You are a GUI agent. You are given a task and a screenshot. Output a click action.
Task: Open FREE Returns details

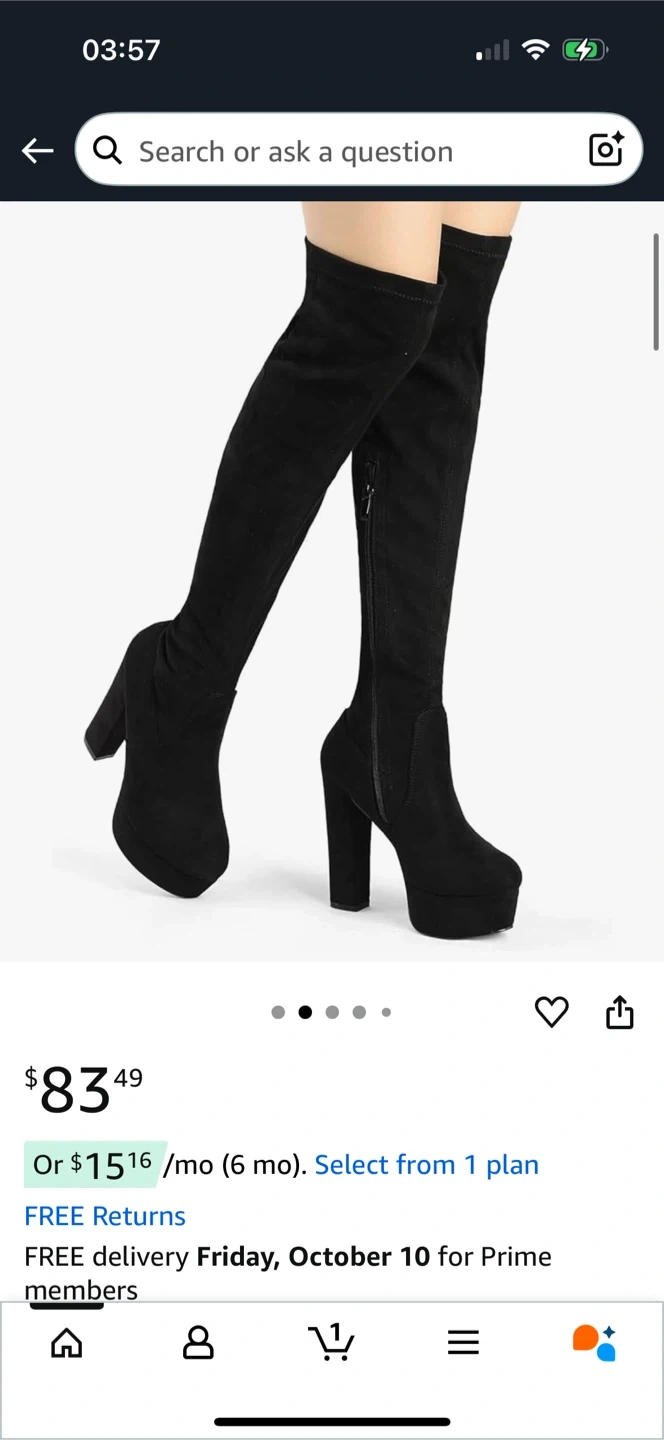[x=105, y=1216]
